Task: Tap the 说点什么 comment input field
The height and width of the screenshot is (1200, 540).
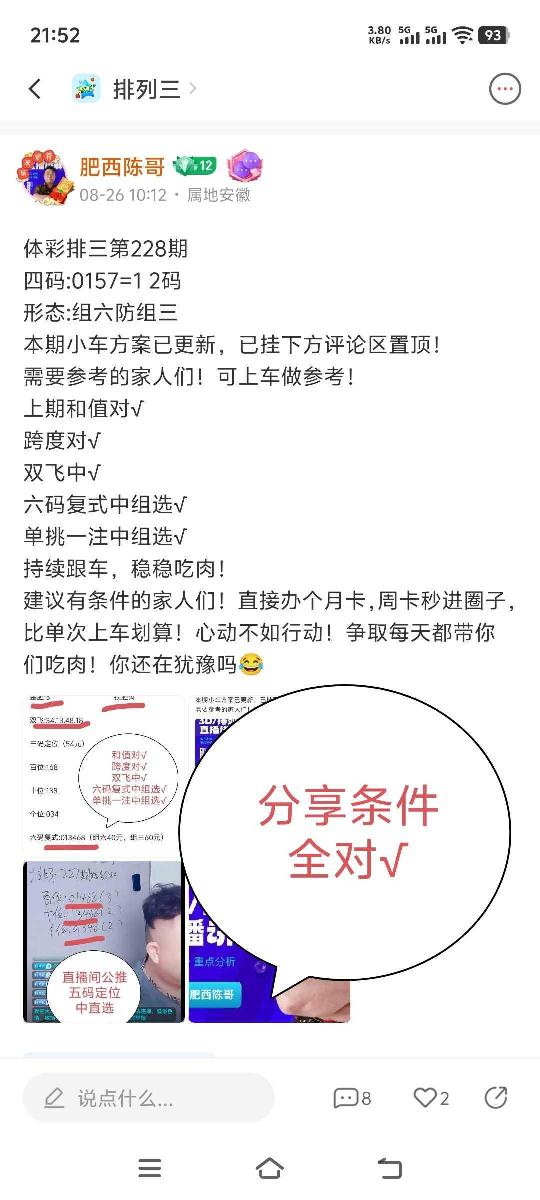Action: 148,1098
